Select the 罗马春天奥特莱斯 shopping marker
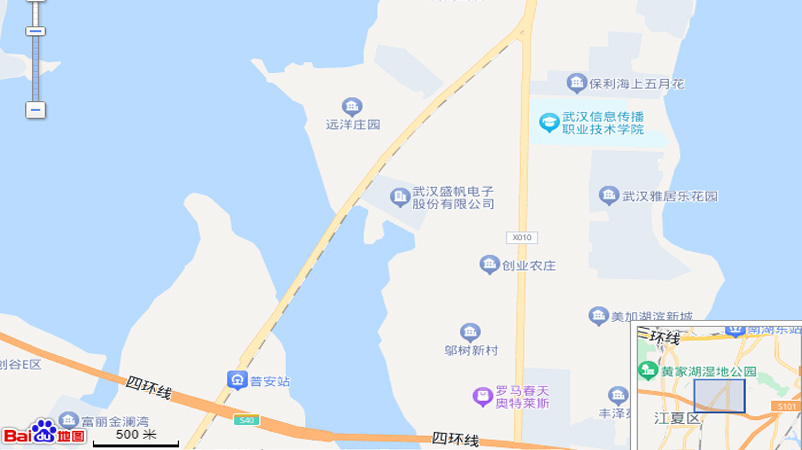 tap(482, 397)
